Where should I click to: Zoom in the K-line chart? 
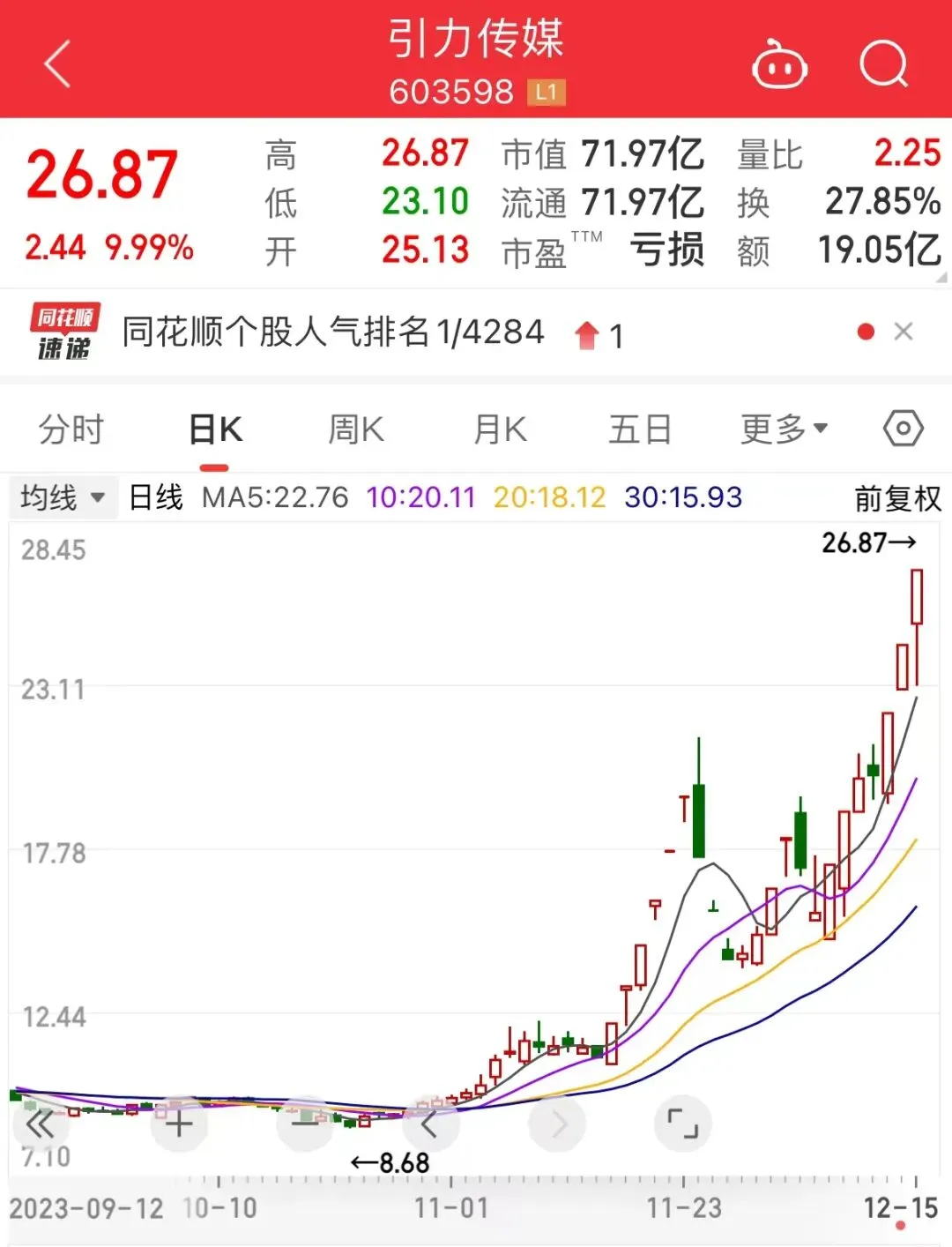179,1124
